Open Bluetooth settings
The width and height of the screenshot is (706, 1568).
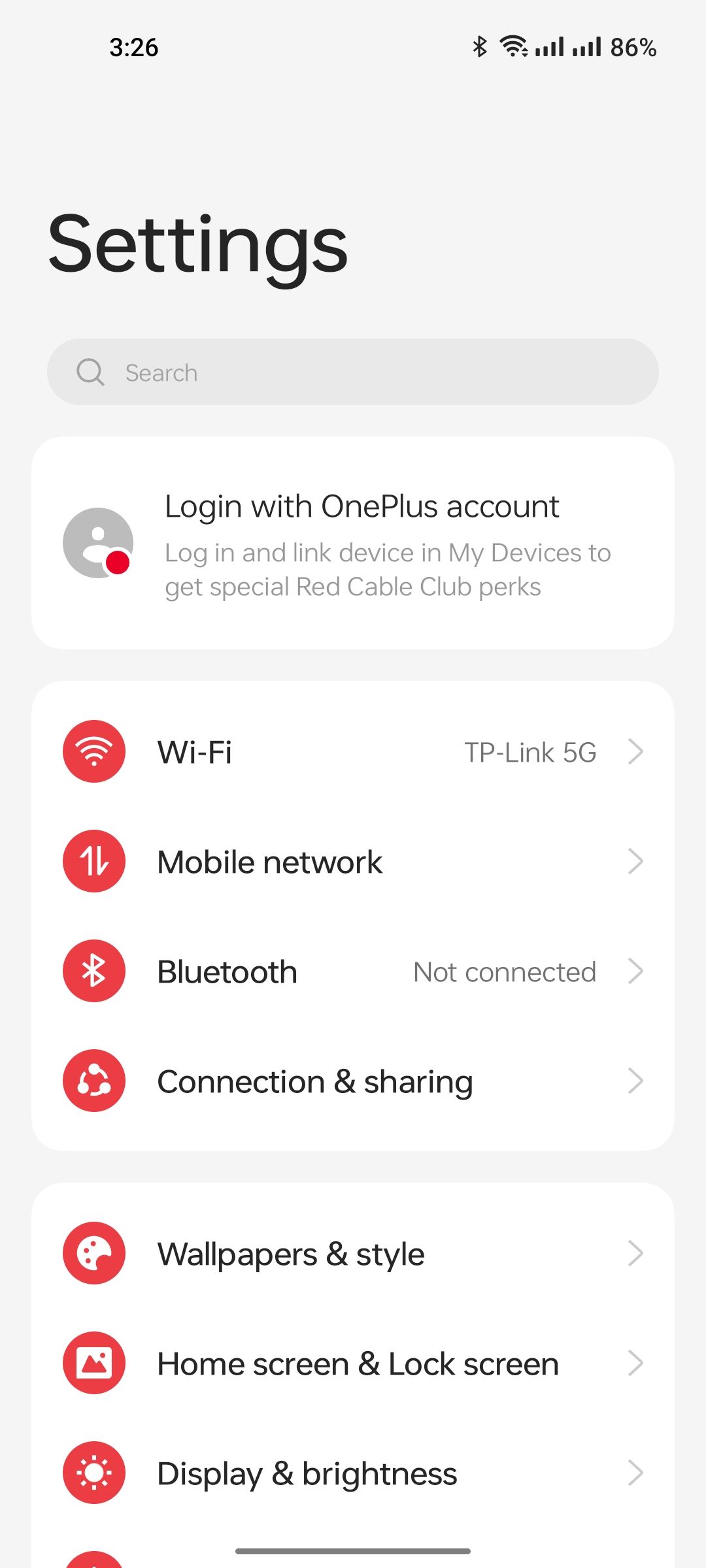[x=353, y=972]
